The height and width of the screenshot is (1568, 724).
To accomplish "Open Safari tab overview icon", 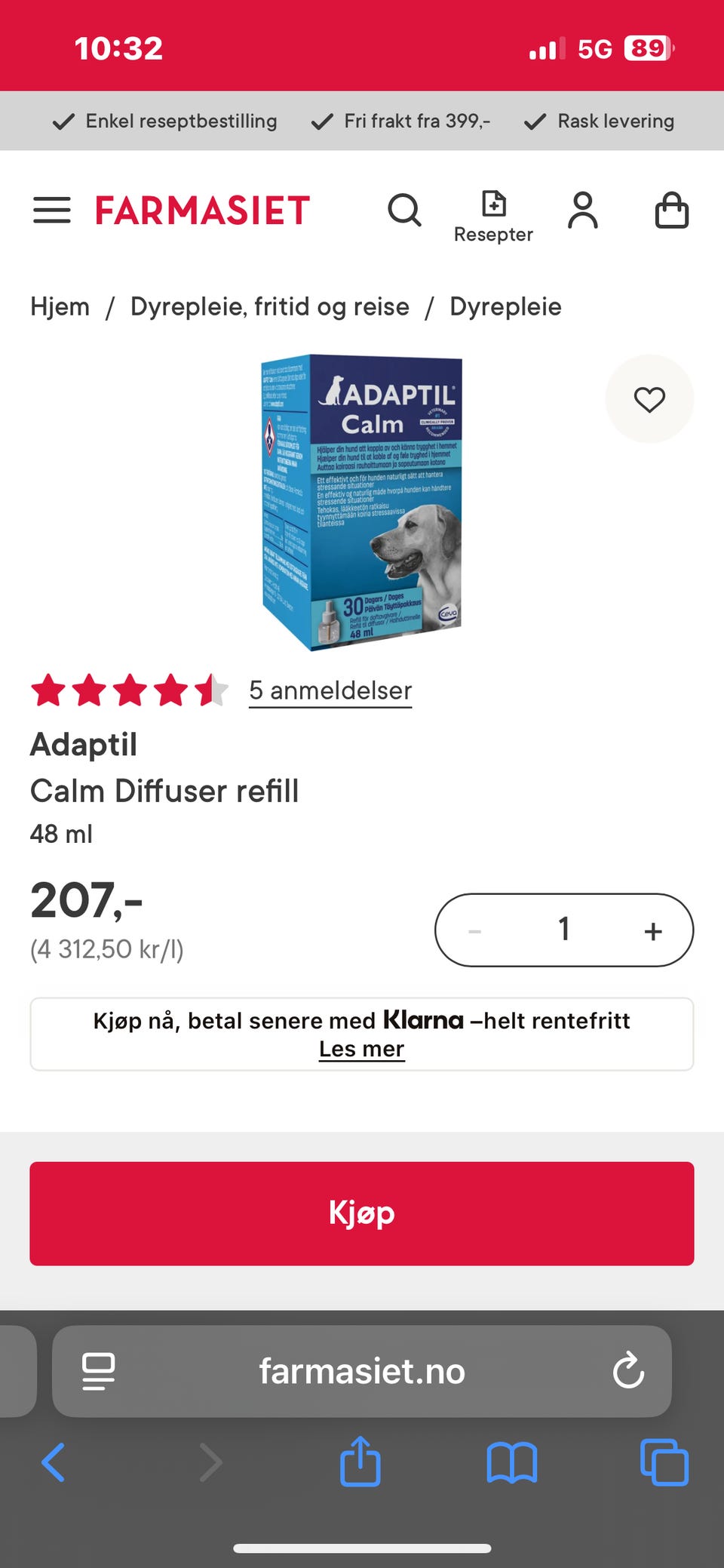I will click(662, 1462).
